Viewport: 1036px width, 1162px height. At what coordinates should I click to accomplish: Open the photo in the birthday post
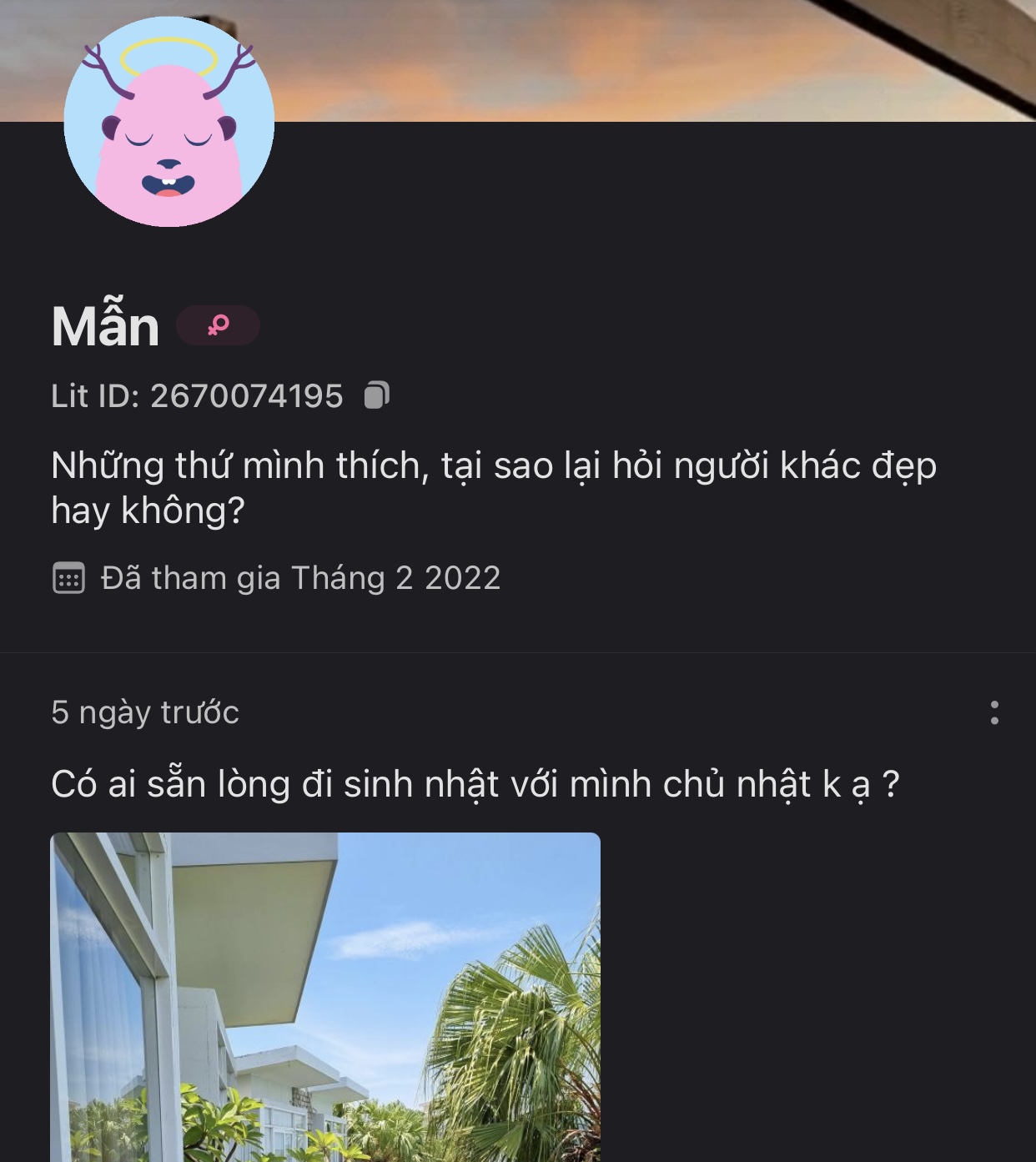[325, 997]
